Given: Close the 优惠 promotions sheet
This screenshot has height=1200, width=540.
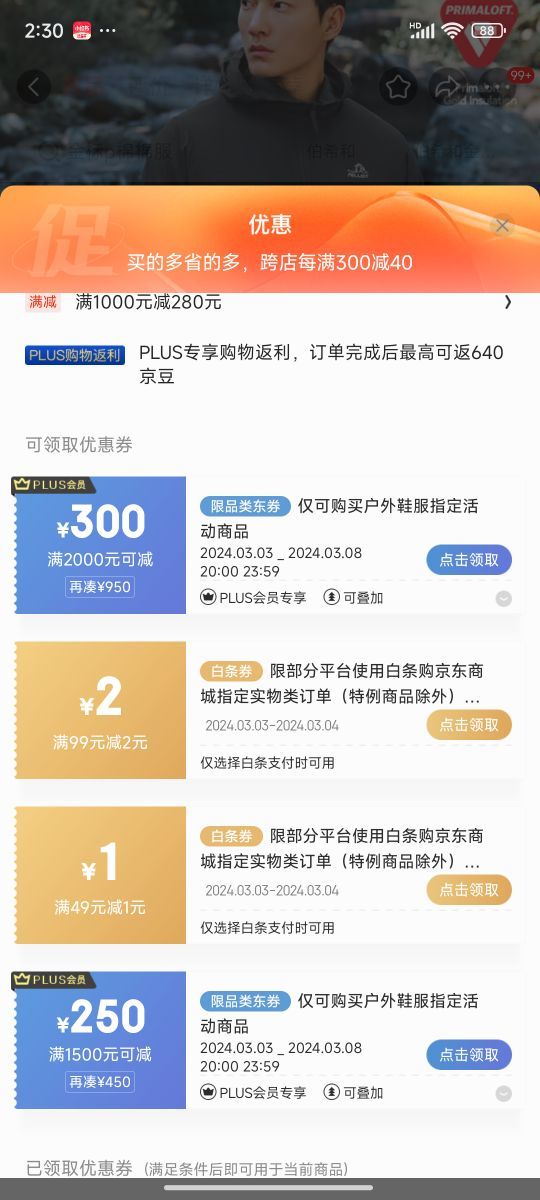Looking at the screenshot, I should (x=503, y=226).
